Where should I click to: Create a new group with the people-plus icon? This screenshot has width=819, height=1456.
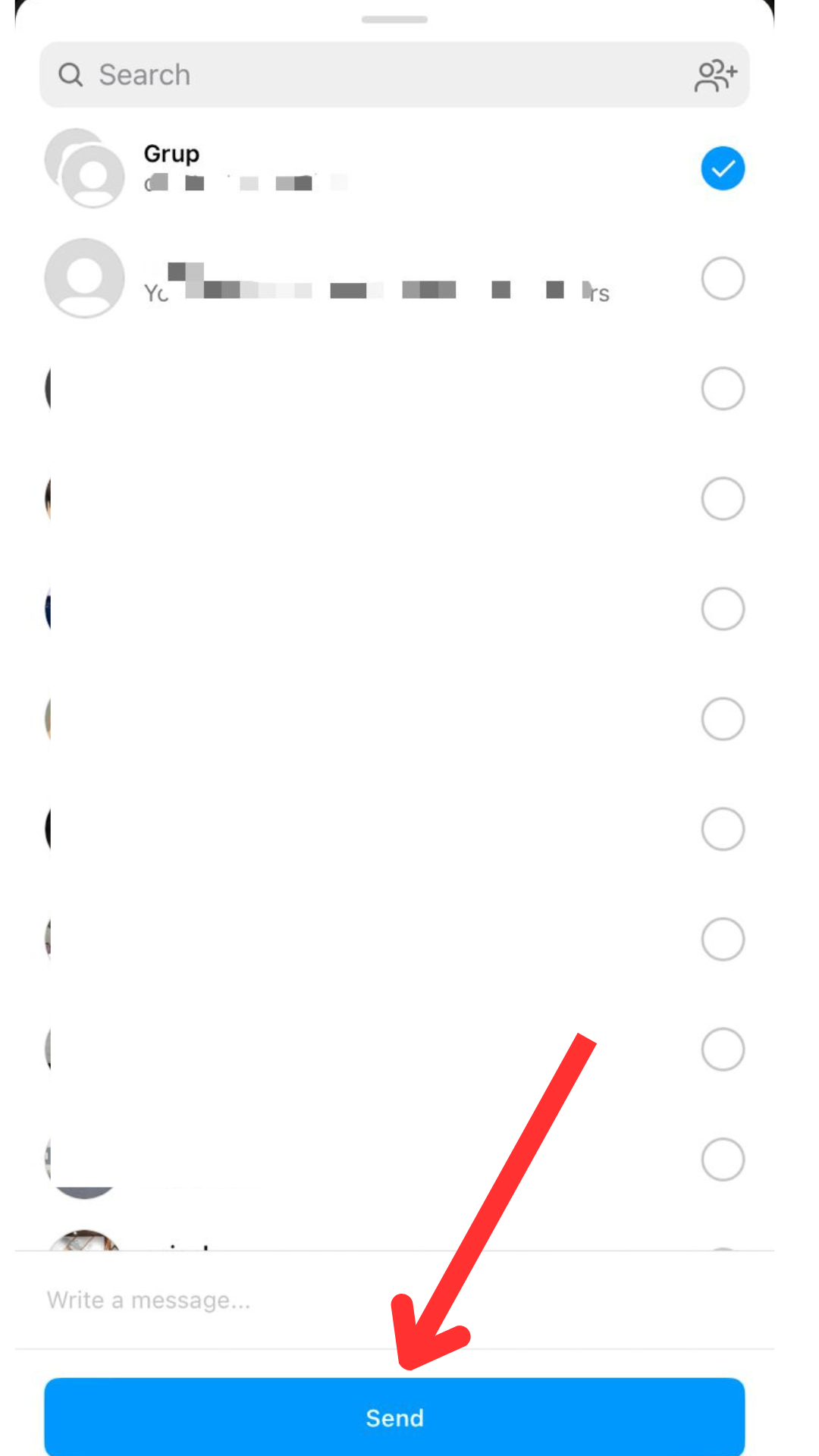pos(715,75)
